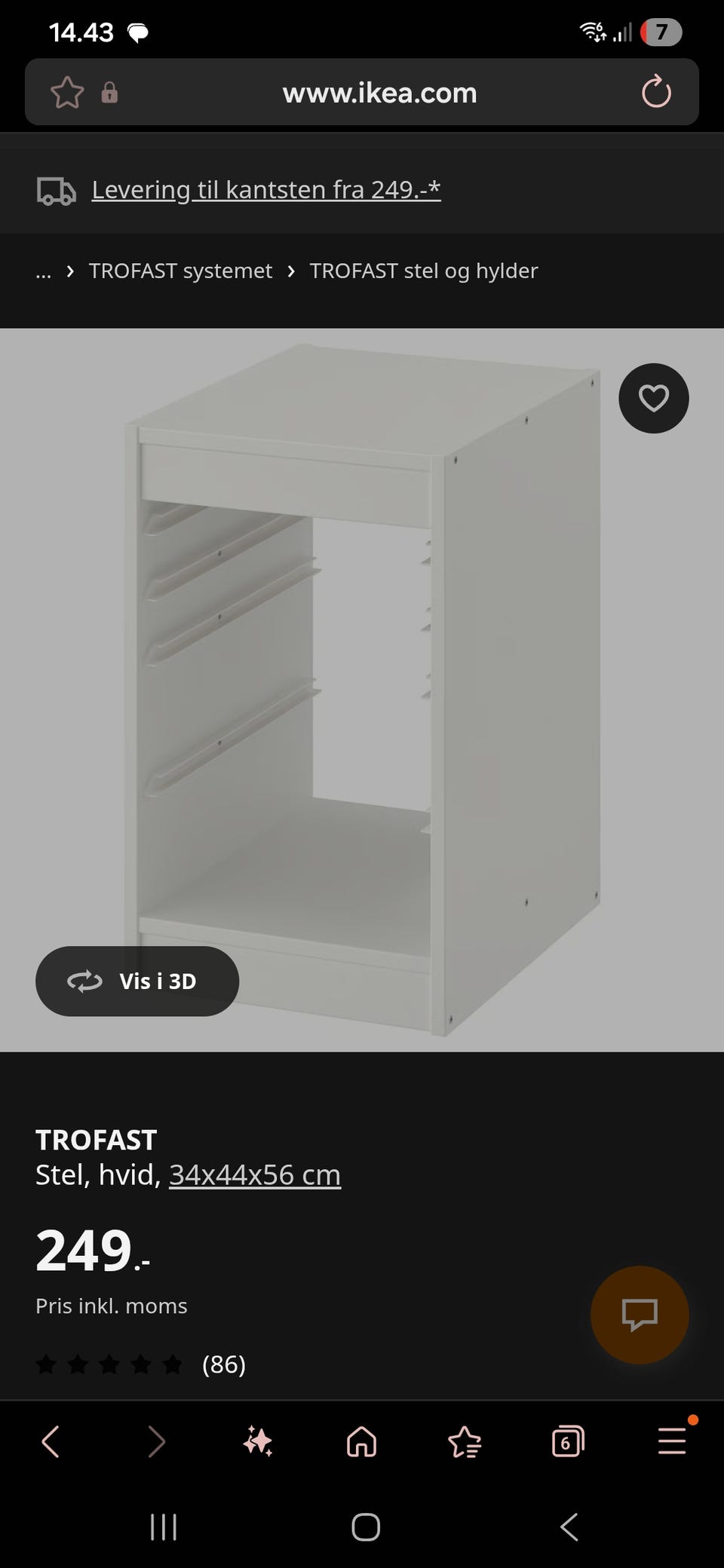View the product in 3D
Image resolution: width=724 pixels, height=1568 pixels.
click(137, 981)
